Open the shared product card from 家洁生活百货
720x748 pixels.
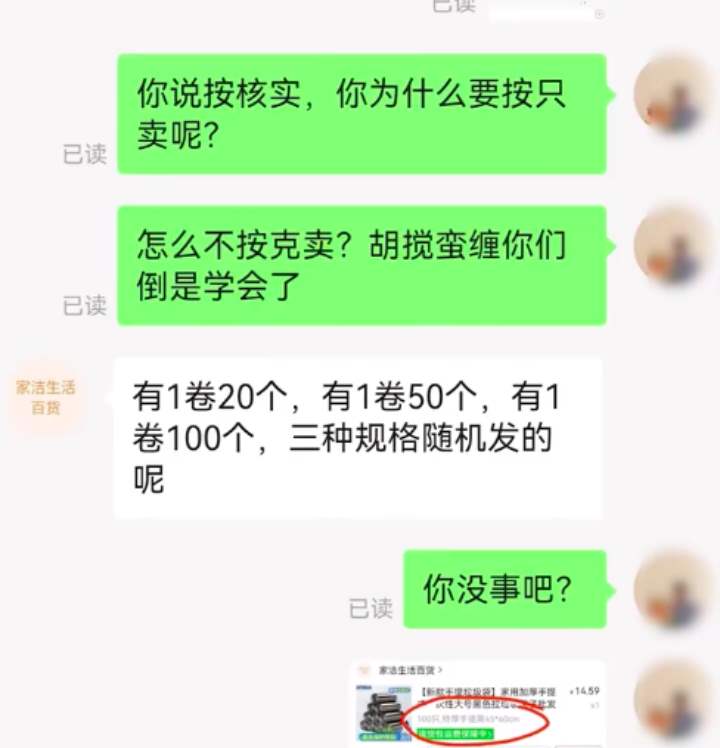(x=477, y=703)
